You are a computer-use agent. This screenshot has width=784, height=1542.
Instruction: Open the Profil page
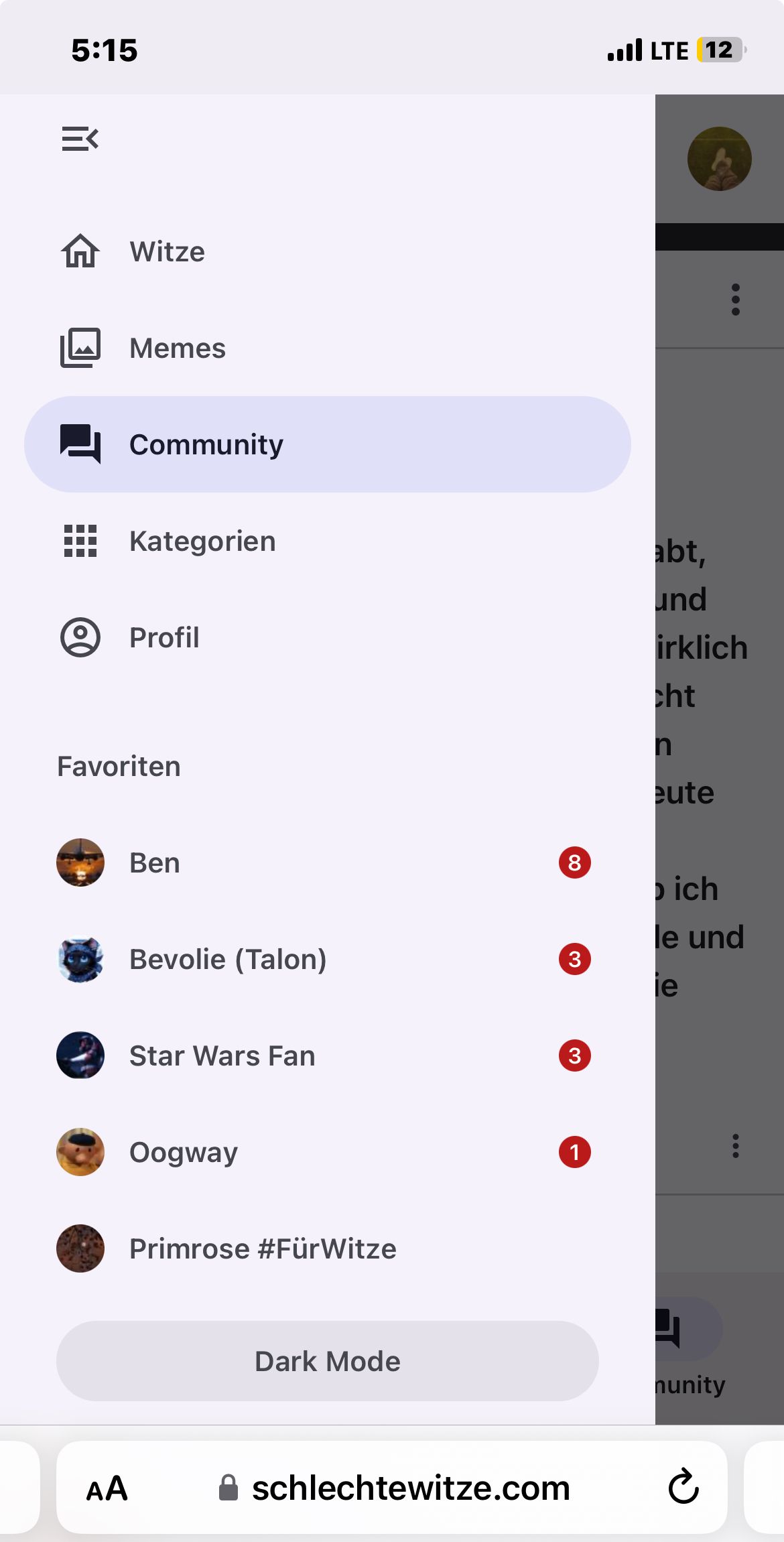click(164, 638)
